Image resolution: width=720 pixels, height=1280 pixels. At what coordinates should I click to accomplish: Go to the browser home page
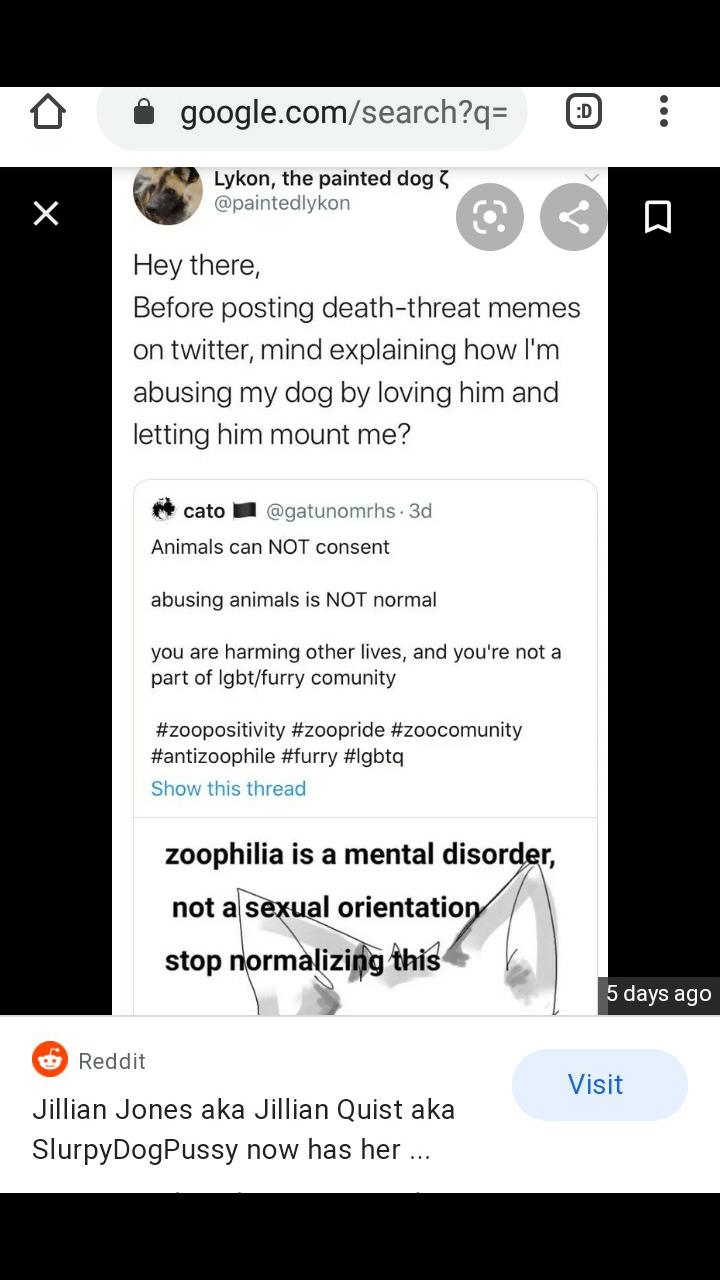click(48, 112)
